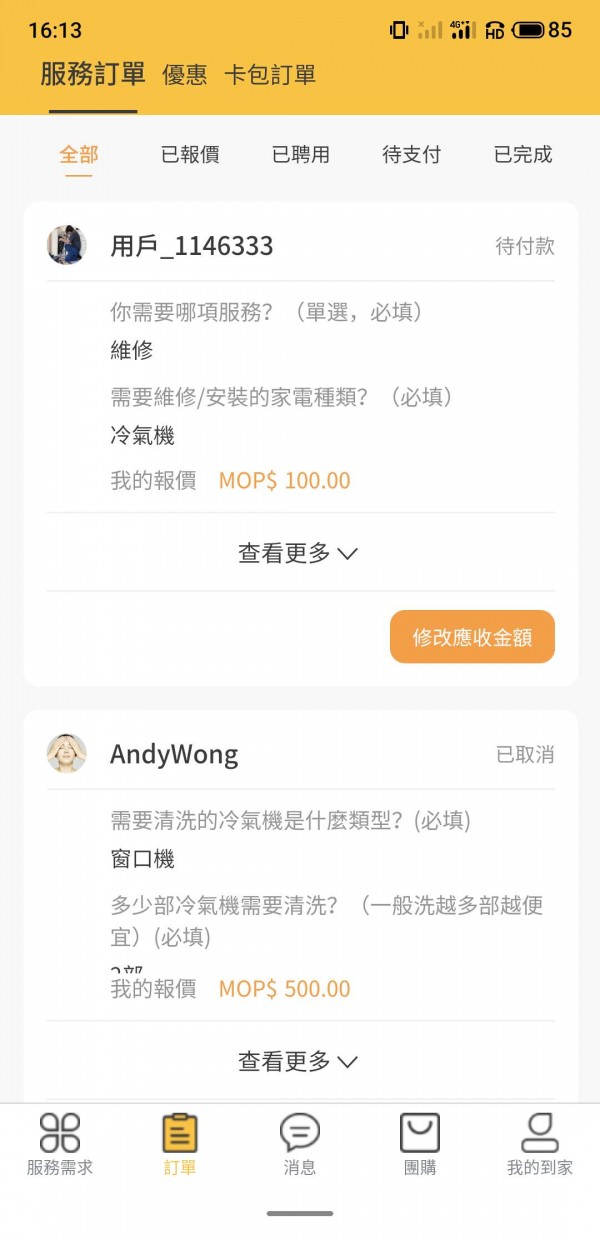
Task: Filter orders by 已報價
Action: click(190, 155)
